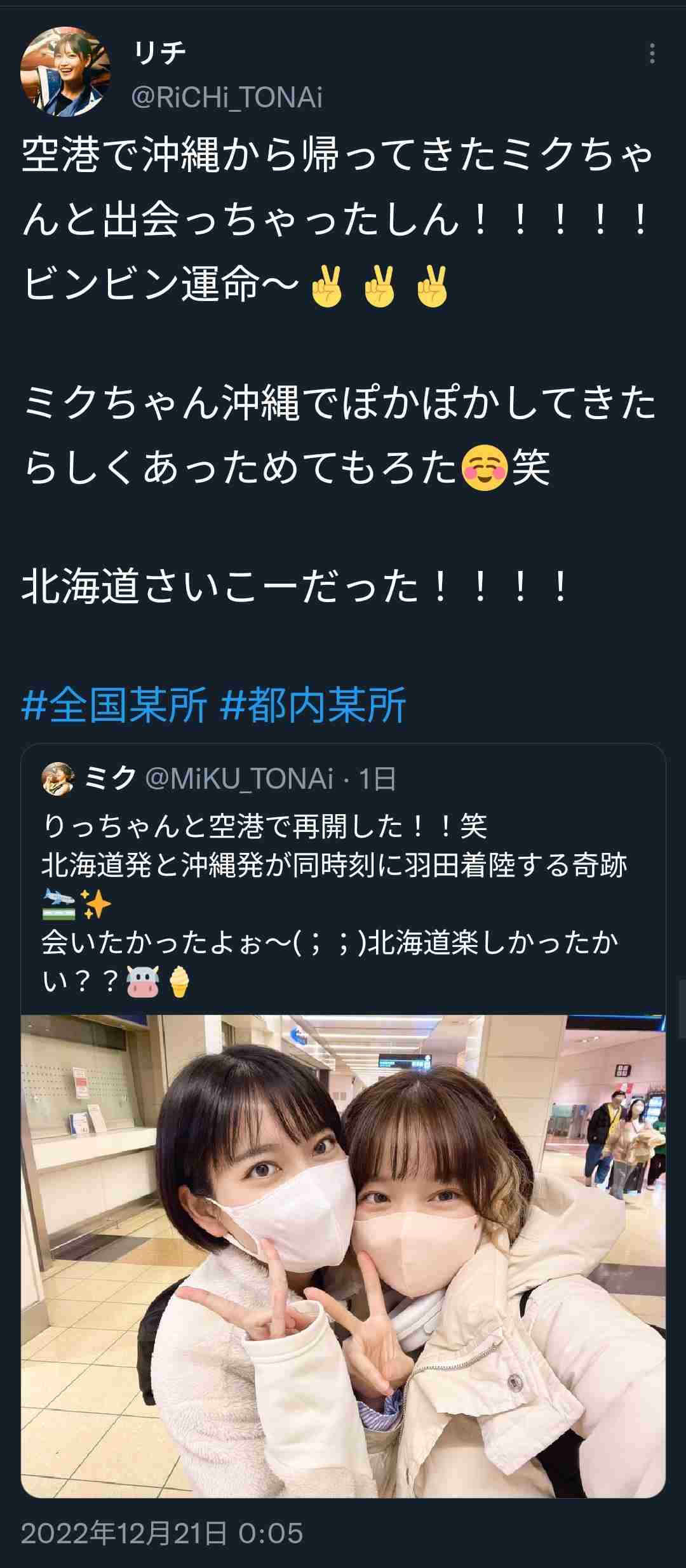Open the @RiCHi_TONAi profile handle
Viewport: 686px width, 1568px height.
pos(227,97)
